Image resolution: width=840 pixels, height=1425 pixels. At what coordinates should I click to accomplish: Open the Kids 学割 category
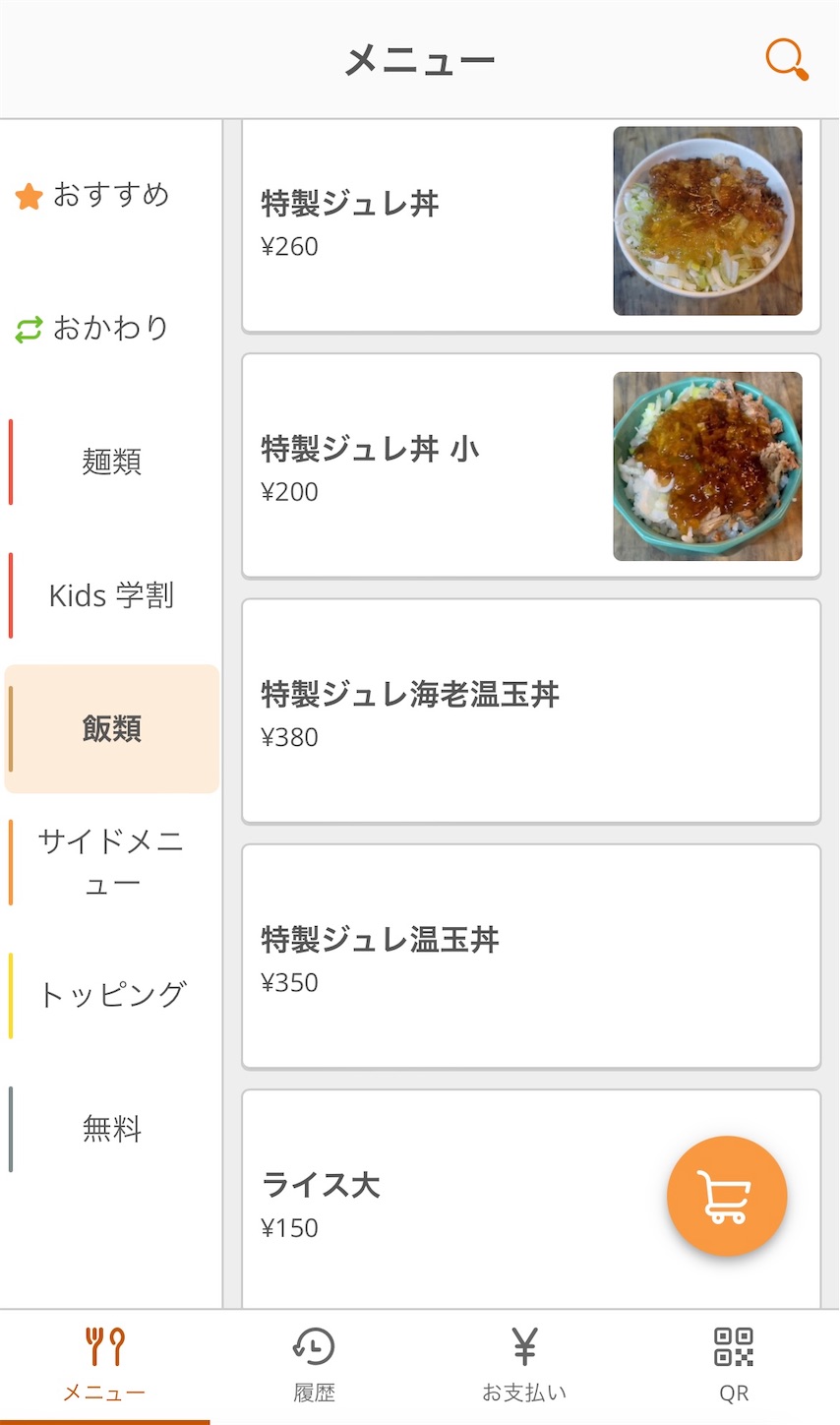coord(111,595)
